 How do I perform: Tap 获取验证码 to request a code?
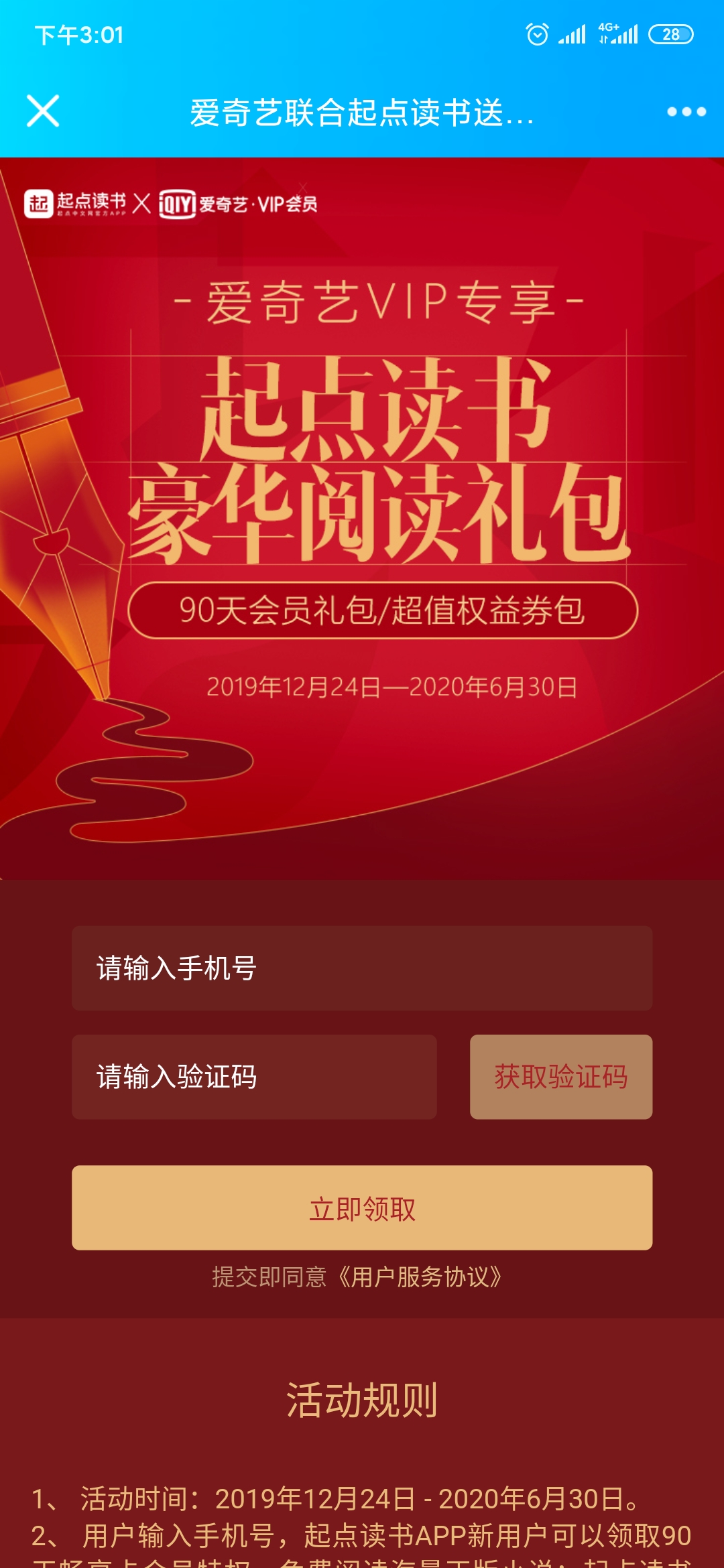(561, 1077)
